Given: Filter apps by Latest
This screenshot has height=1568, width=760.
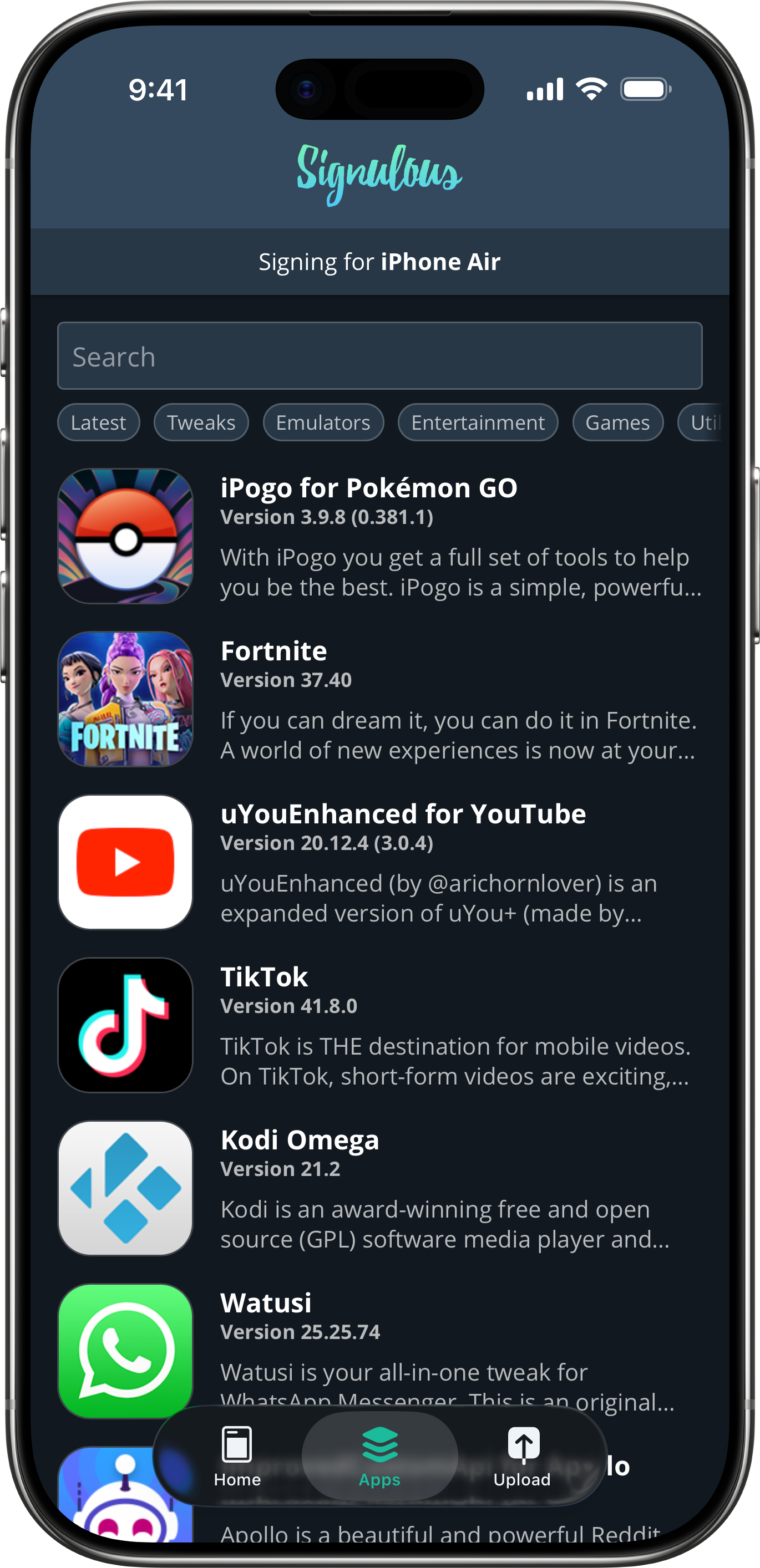Looking at the screenshot, I should click(x=99, y=422).
